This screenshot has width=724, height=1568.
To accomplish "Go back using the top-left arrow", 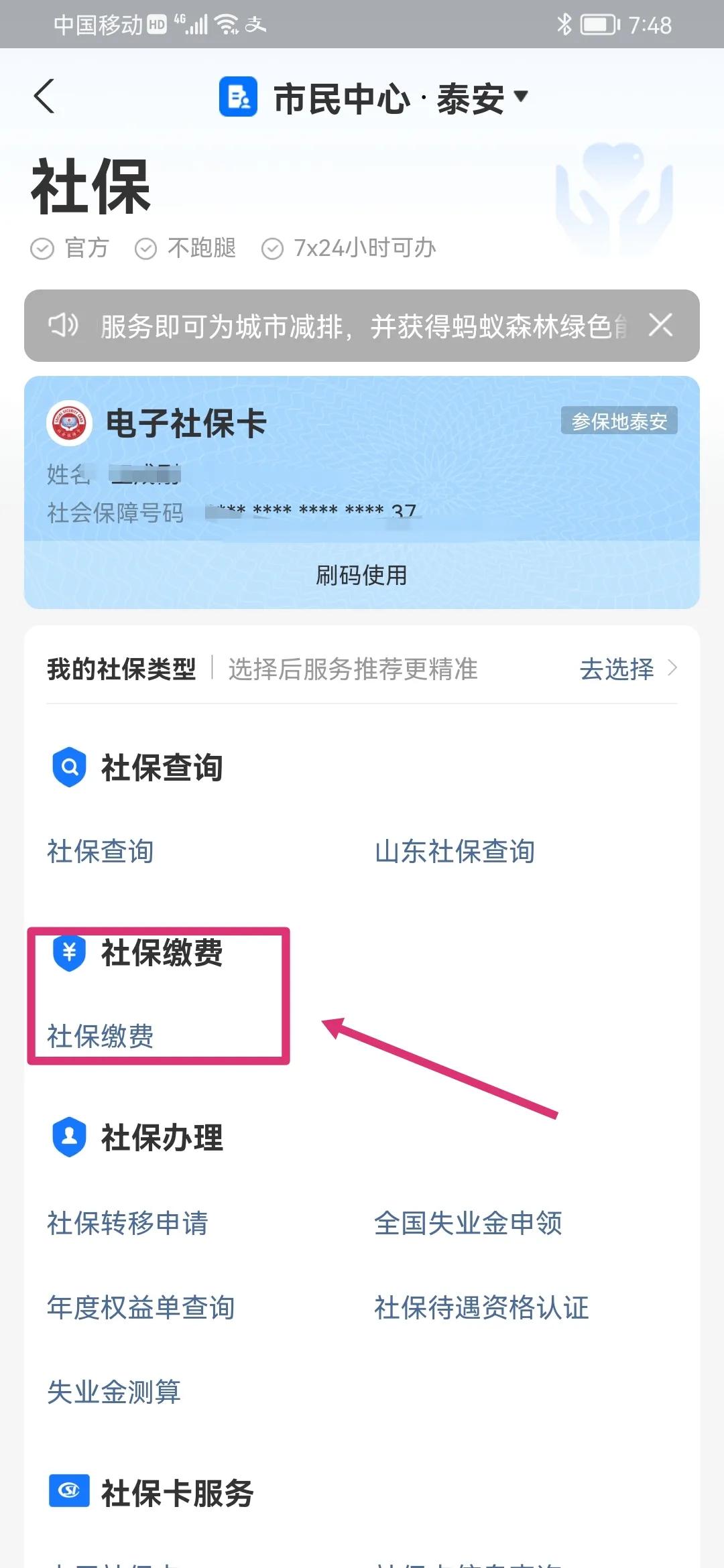I will point(44,96).
